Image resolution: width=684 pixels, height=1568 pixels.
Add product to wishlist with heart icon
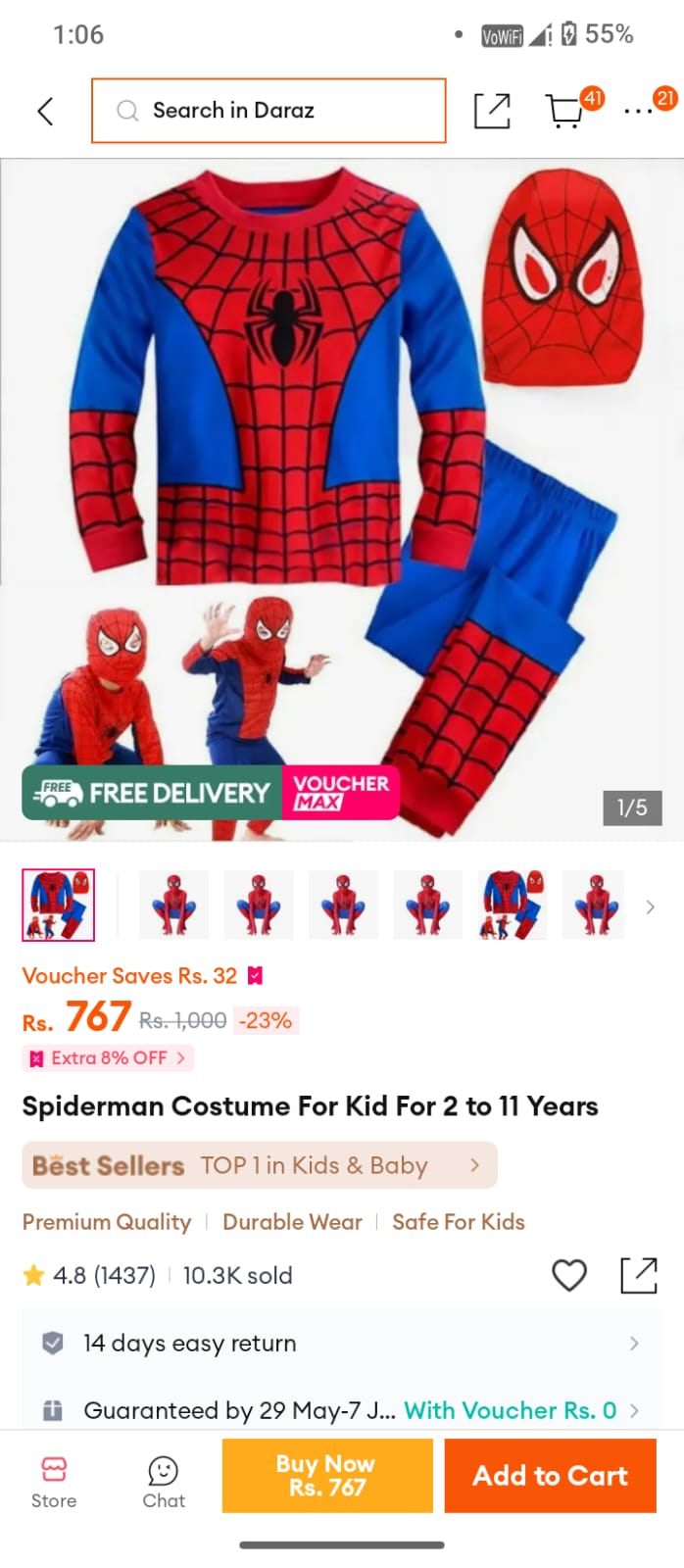pyautogui.click(x=569, y=1275)
